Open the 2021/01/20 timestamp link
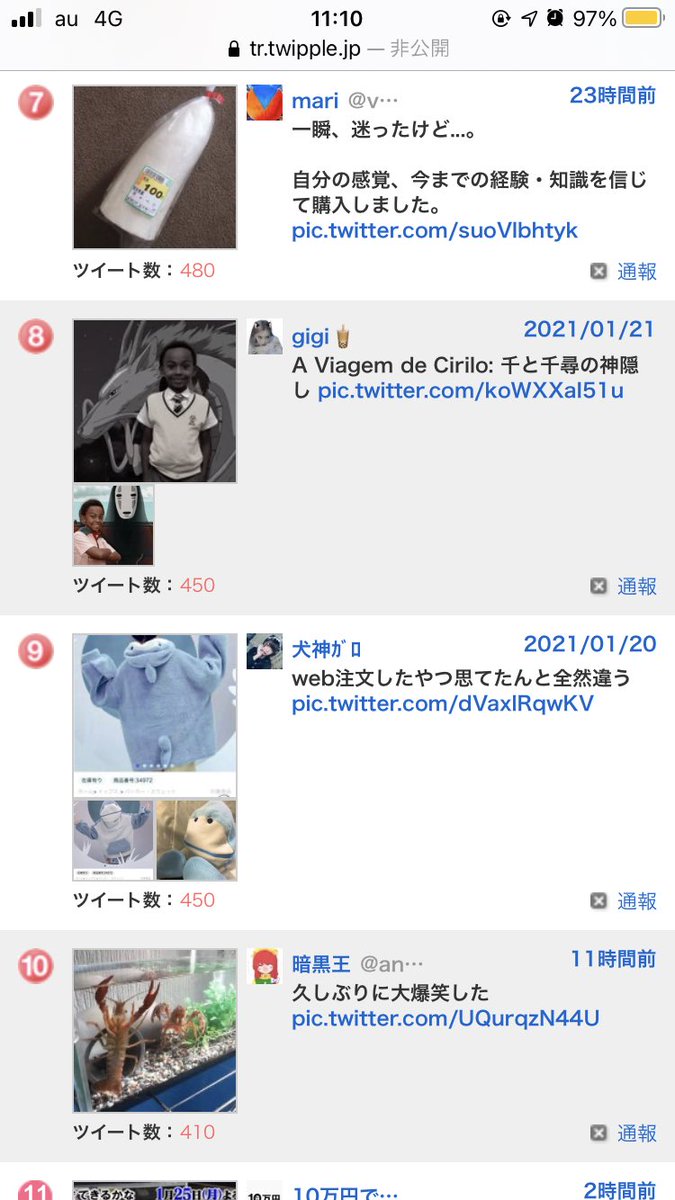This screenshot has height=1200, width=675. click(590, 644)
